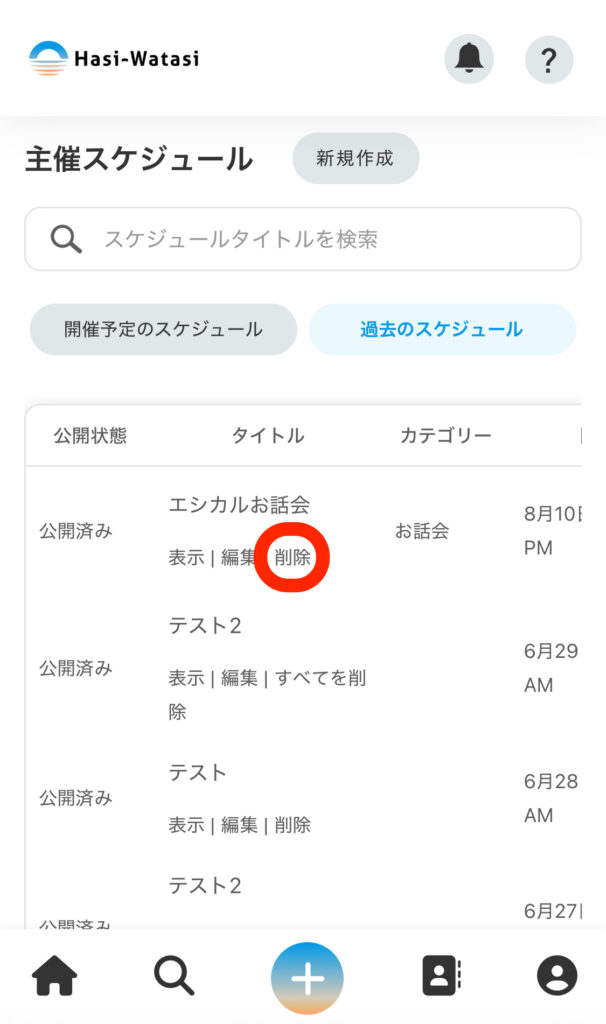Open the contacts book tab

point(440,977)
